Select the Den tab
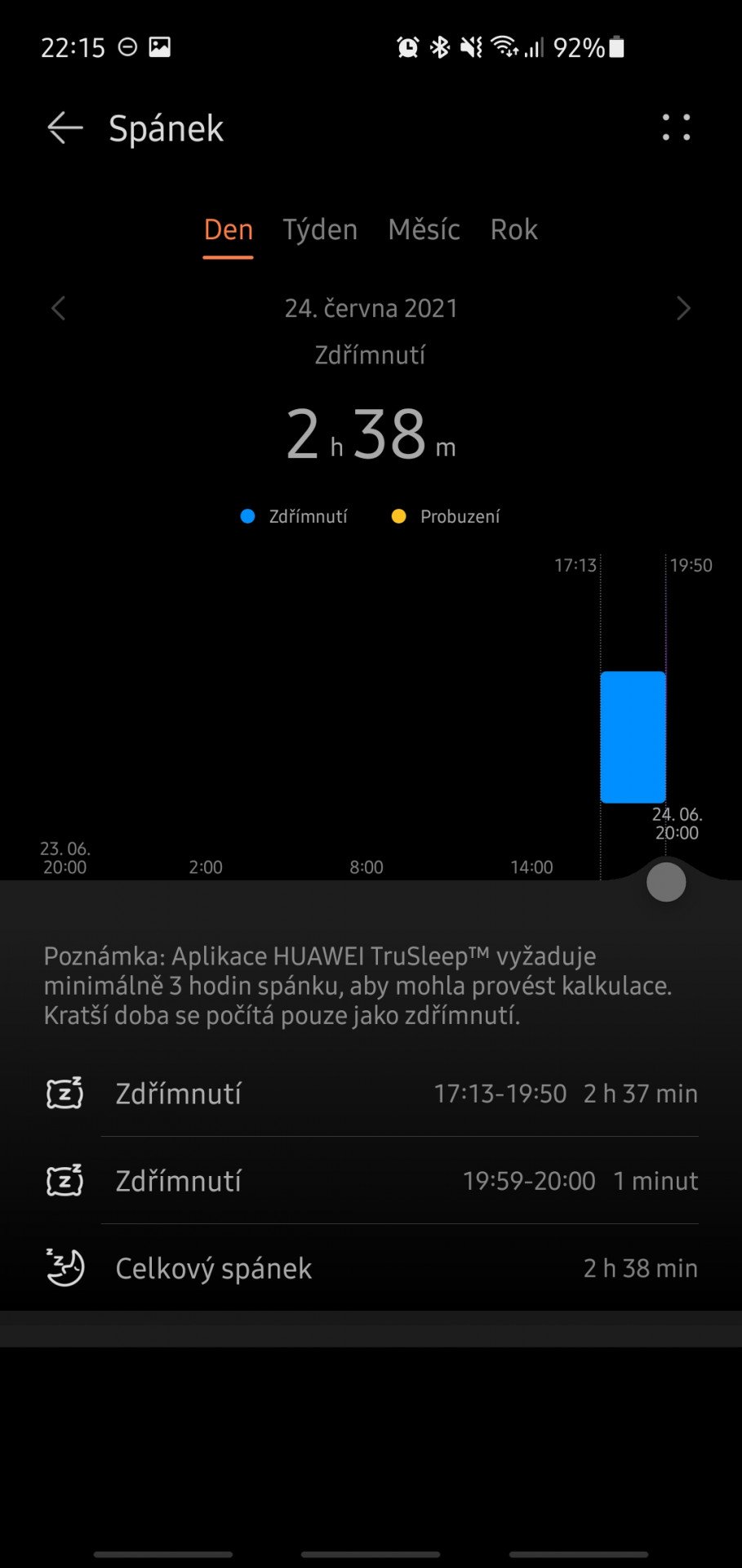742x1568 pixels. [x=229, y=229]
